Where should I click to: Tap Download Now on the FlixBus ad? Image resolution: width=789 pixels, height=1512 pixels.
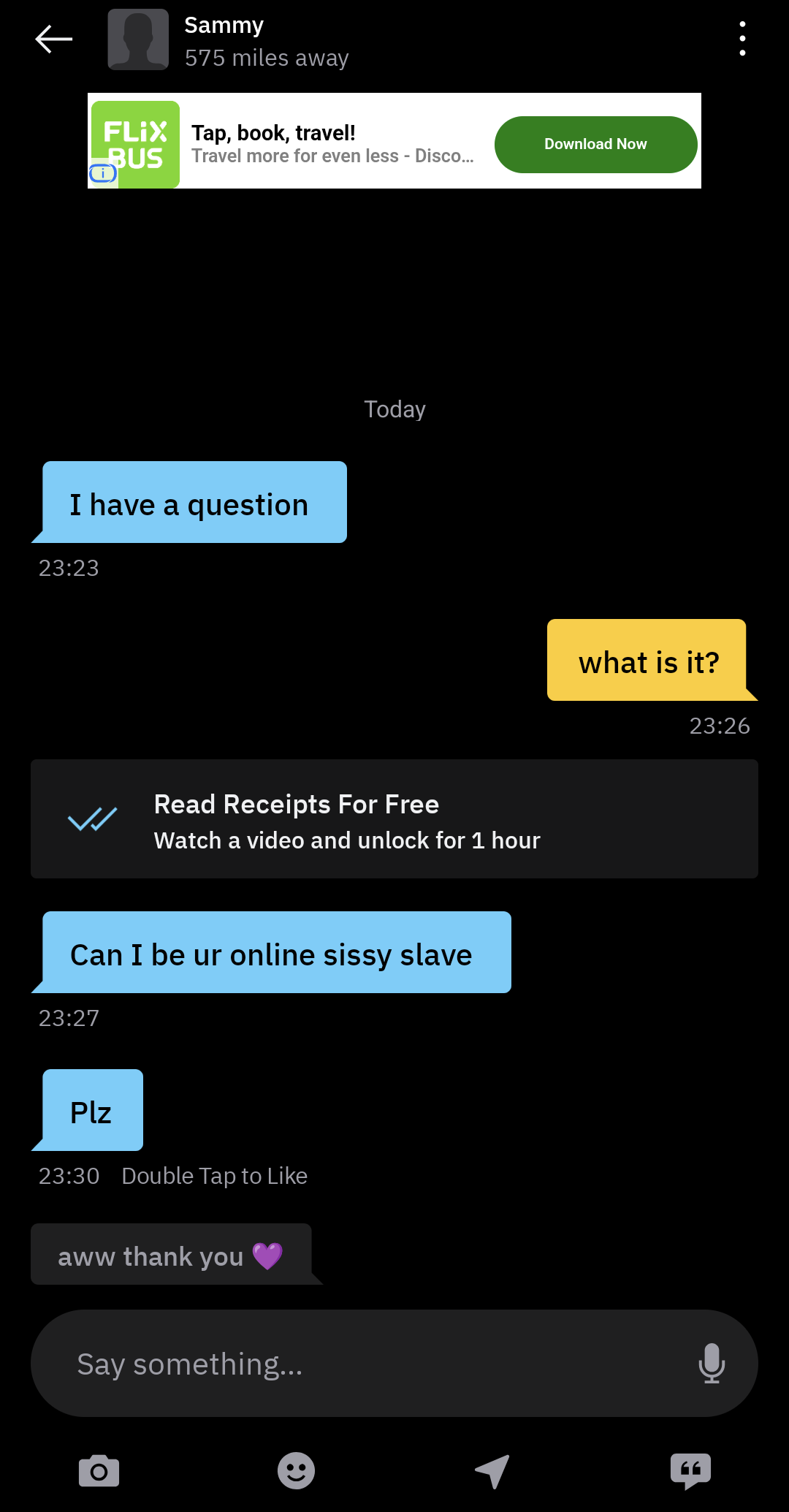(595, 145)
